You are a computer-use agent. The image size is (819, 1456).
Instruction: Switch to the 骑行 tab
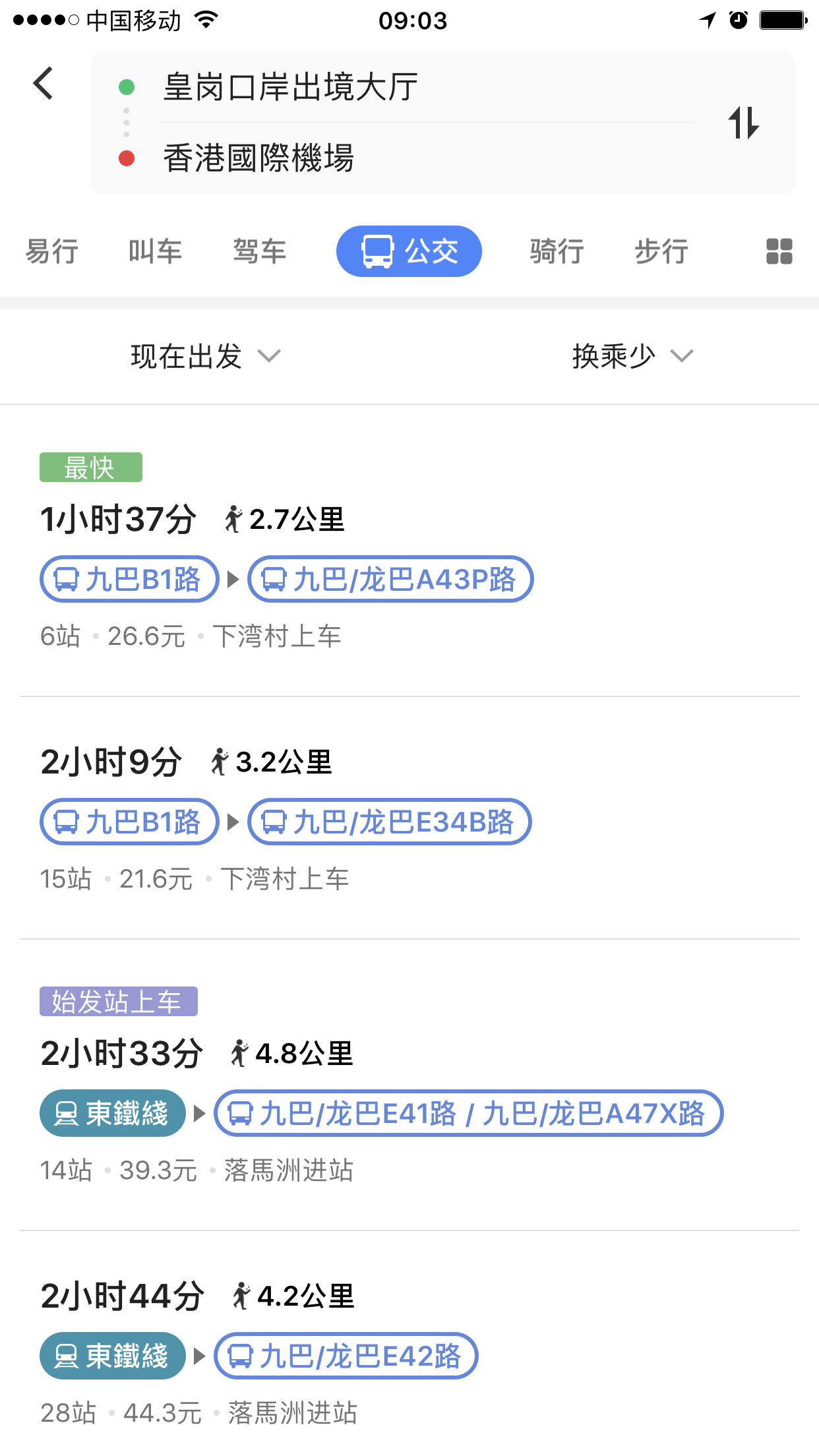point(557,251)
